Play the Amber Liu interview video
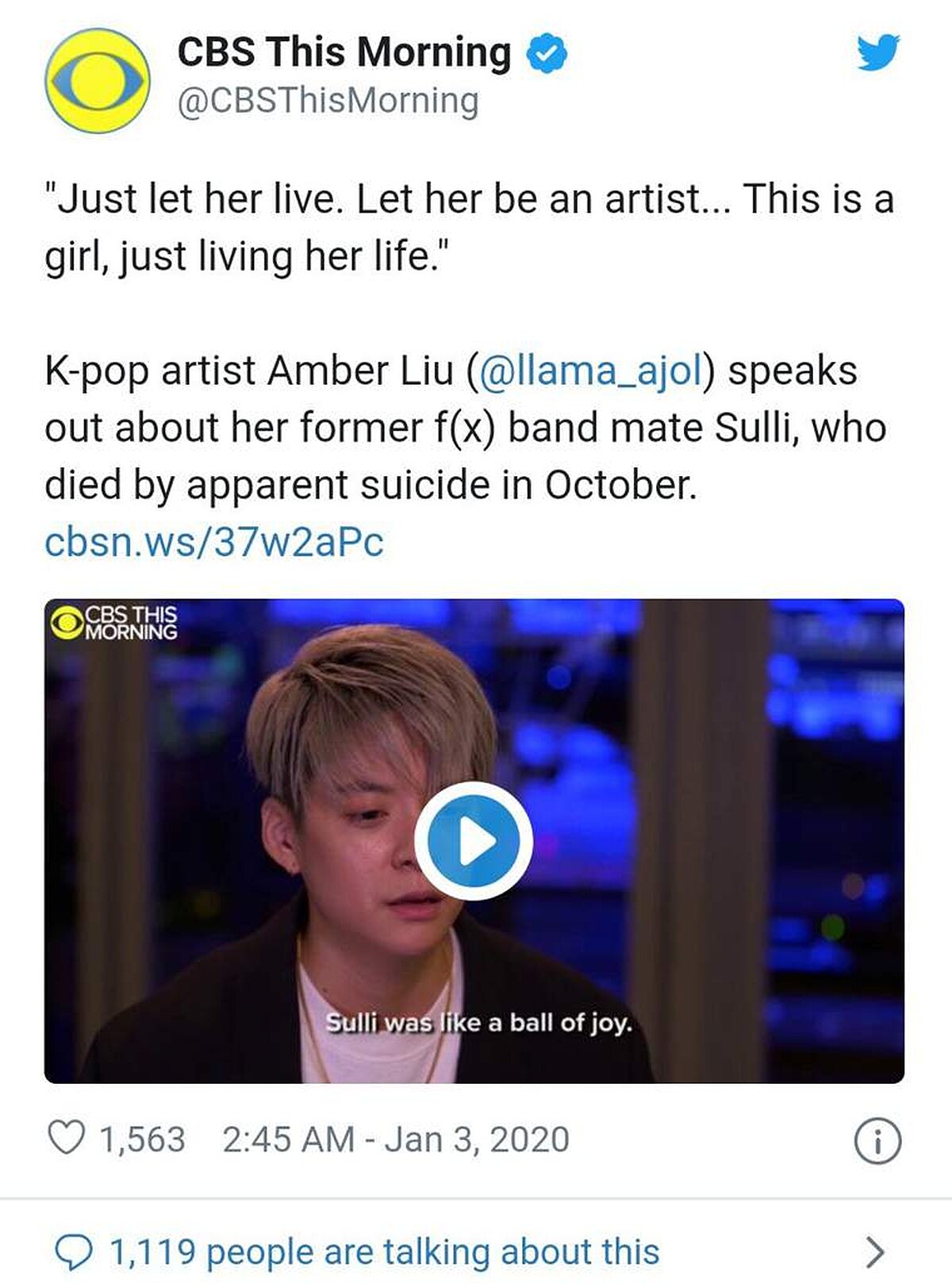952x1283 pixels. 474,840
